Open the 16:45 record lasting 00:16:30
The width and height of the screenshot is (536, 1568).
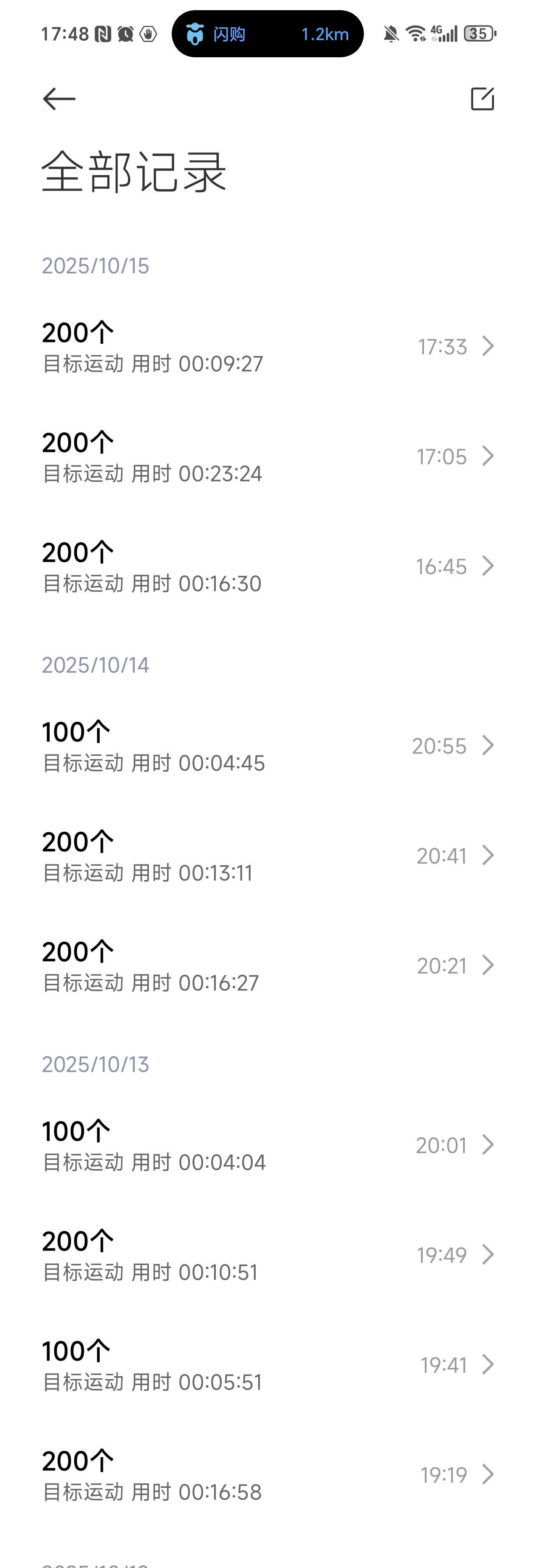coord(268,567)
